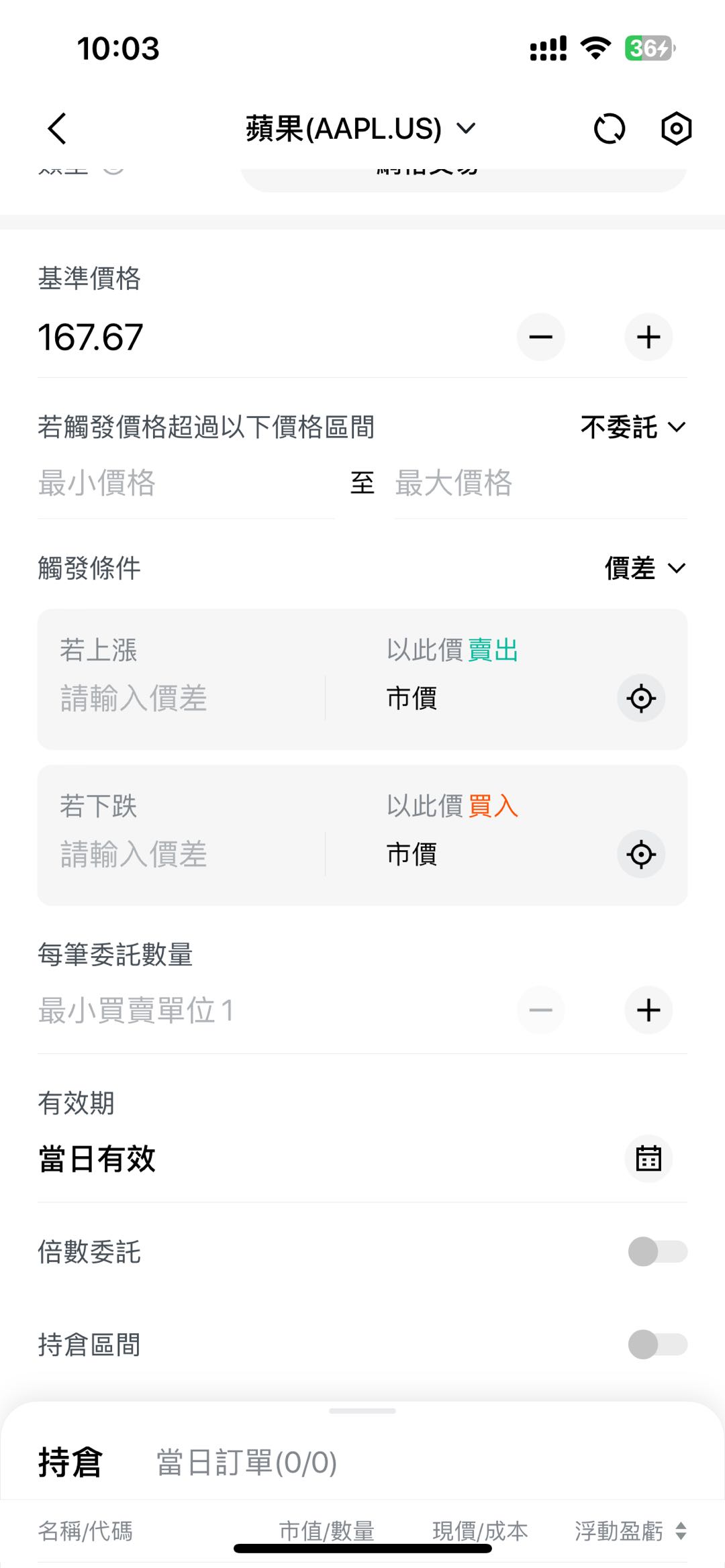725x1568 pixels.
Task: Tap the target icon in the 賣出 row
Action: (x=641, y=698)
